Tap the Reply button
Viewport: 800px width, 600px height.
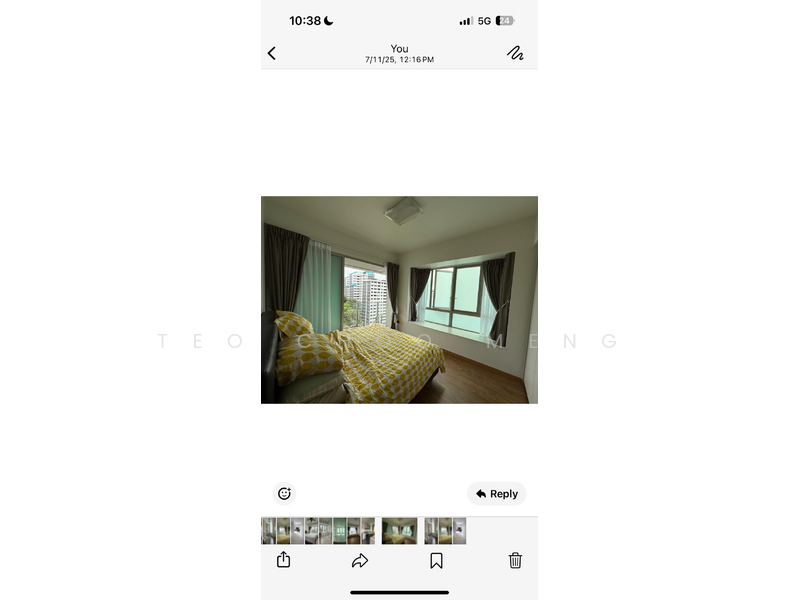point(497,494)
